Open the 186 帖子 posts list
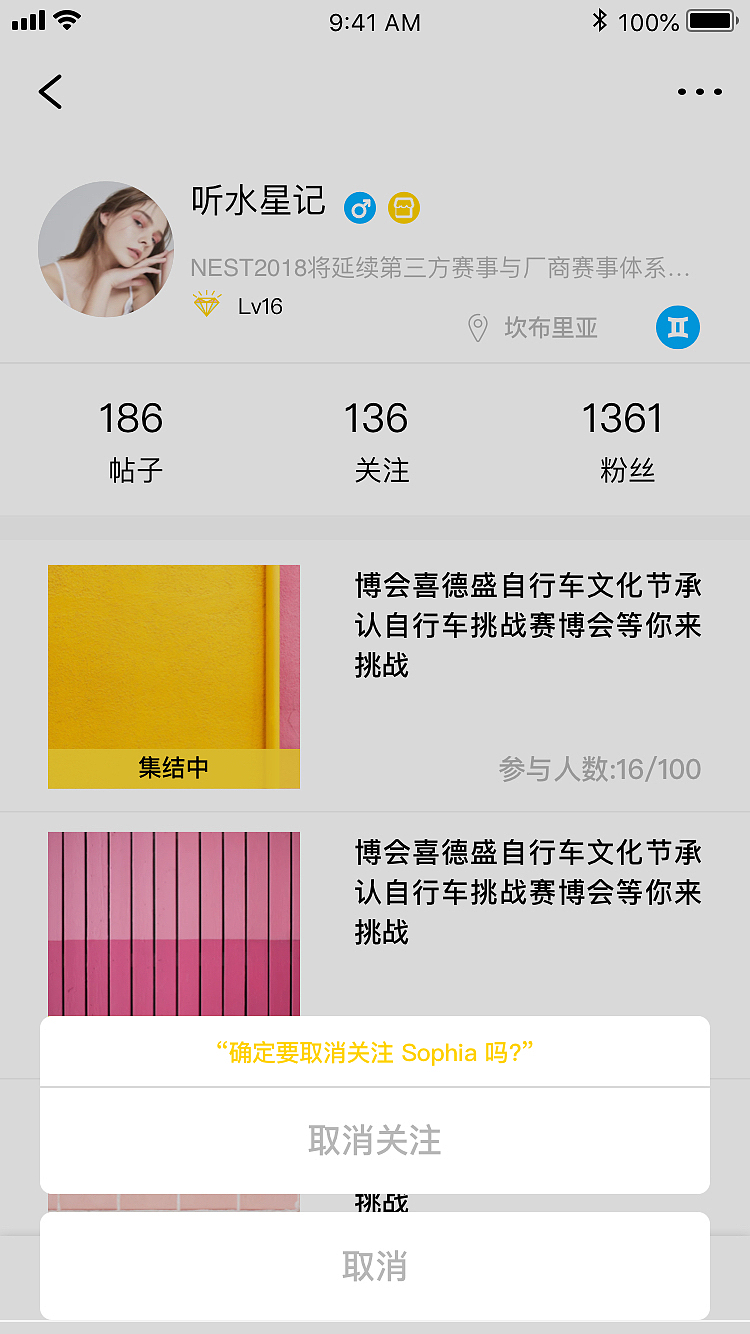 [132, 438]
